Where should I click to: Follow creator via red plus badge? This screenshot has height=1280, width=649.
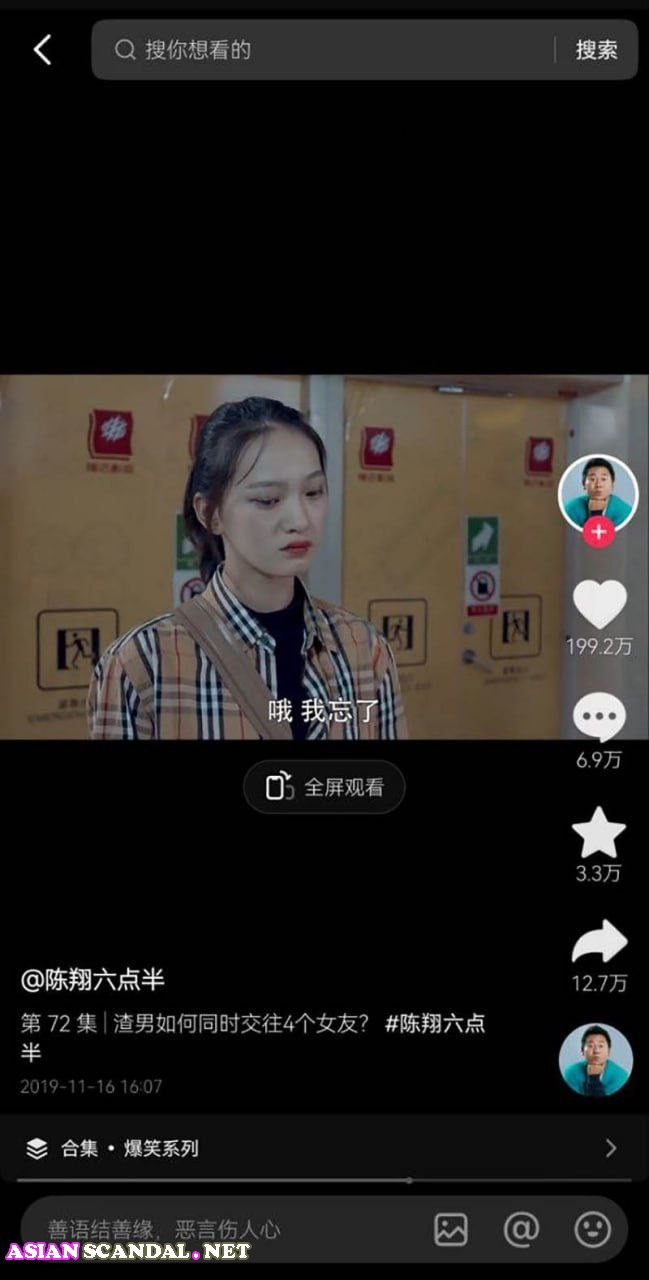(598, 531)
